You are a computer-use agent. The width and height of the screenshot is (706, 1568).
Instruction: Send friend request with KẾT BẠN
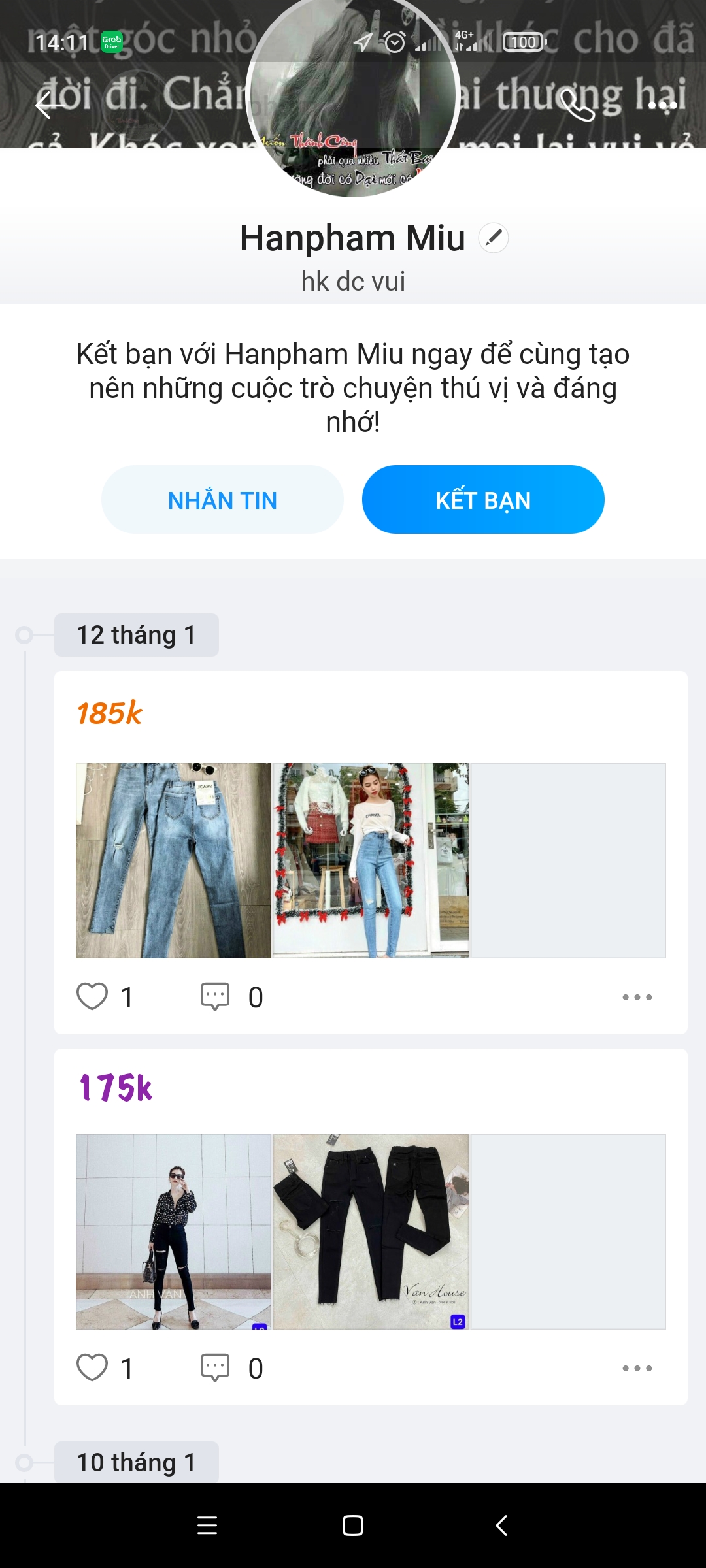[x=483, y=500]
